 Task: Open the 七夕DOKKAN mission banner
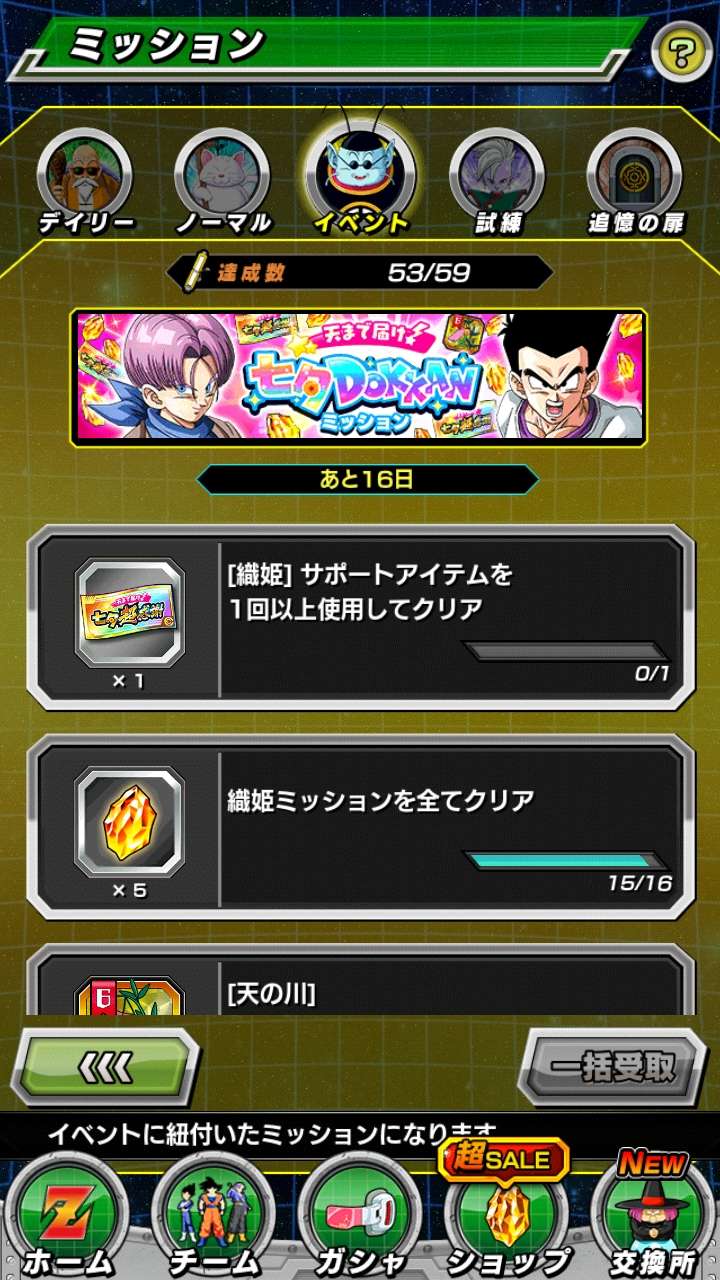[359, 377]
